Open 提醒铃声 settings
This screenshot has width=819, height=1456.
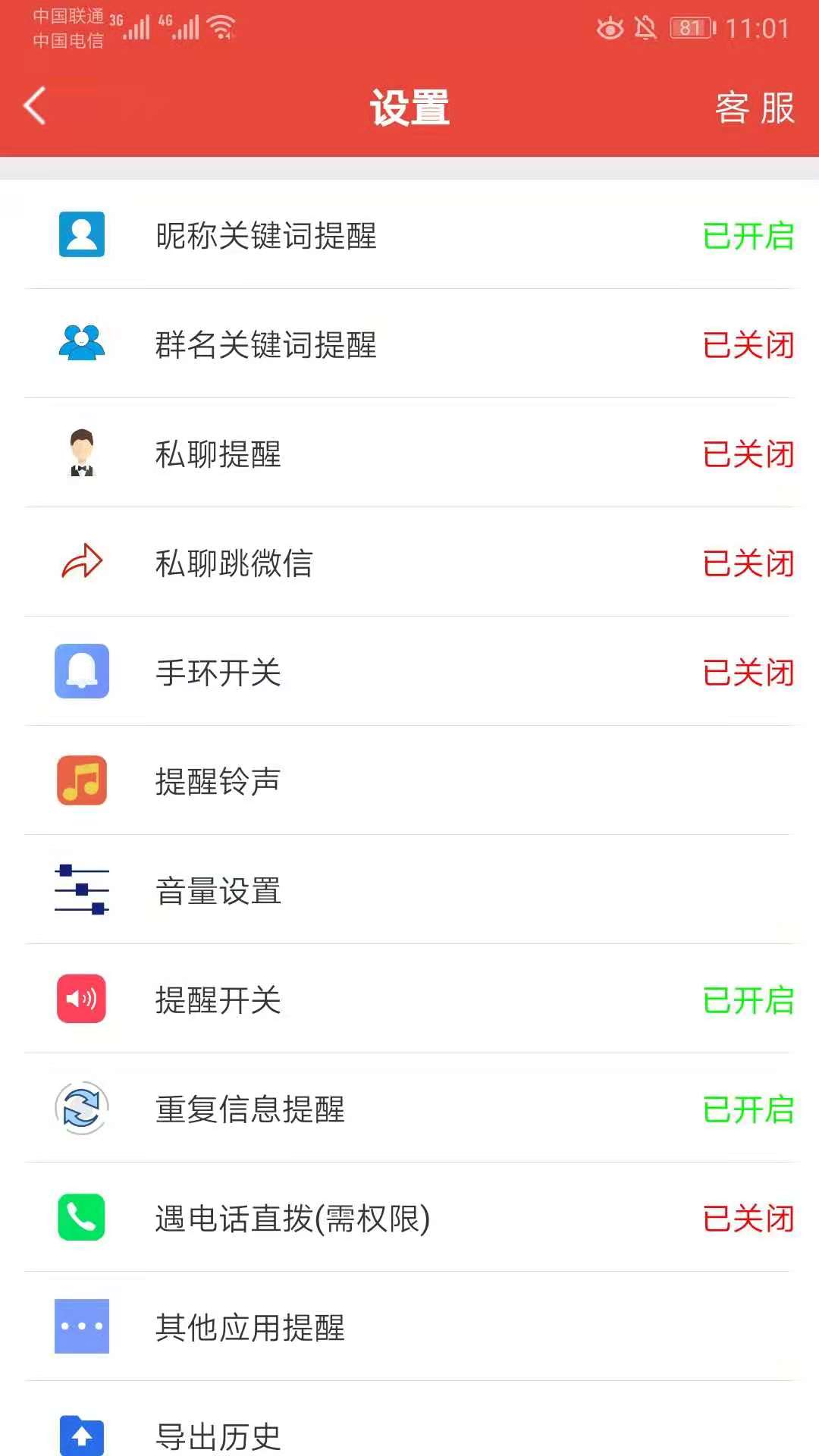point(218,782)
